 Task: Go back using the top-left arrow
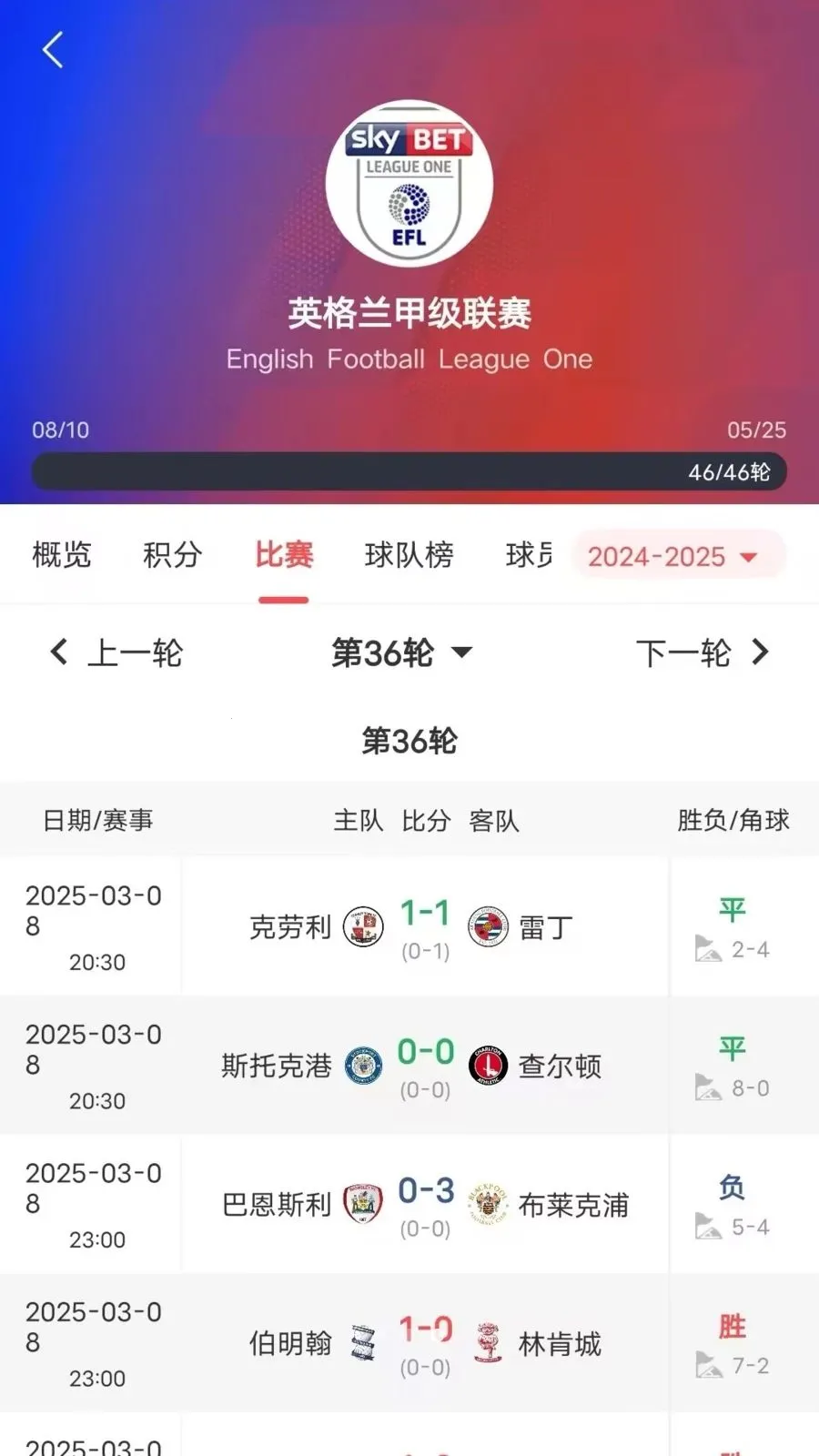click(53, 50)
